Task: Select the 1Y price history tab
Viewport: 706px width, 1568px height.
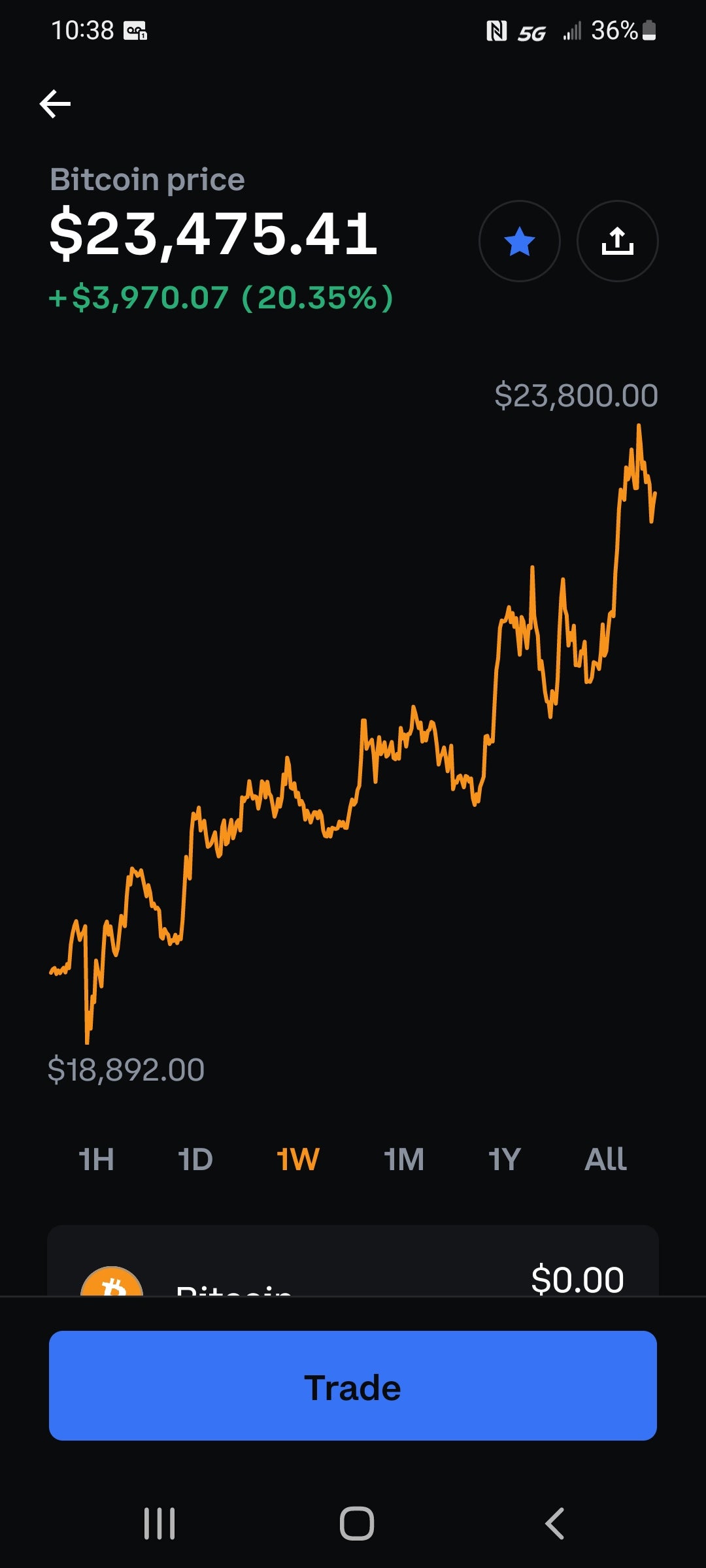Action: (503, 1158)
